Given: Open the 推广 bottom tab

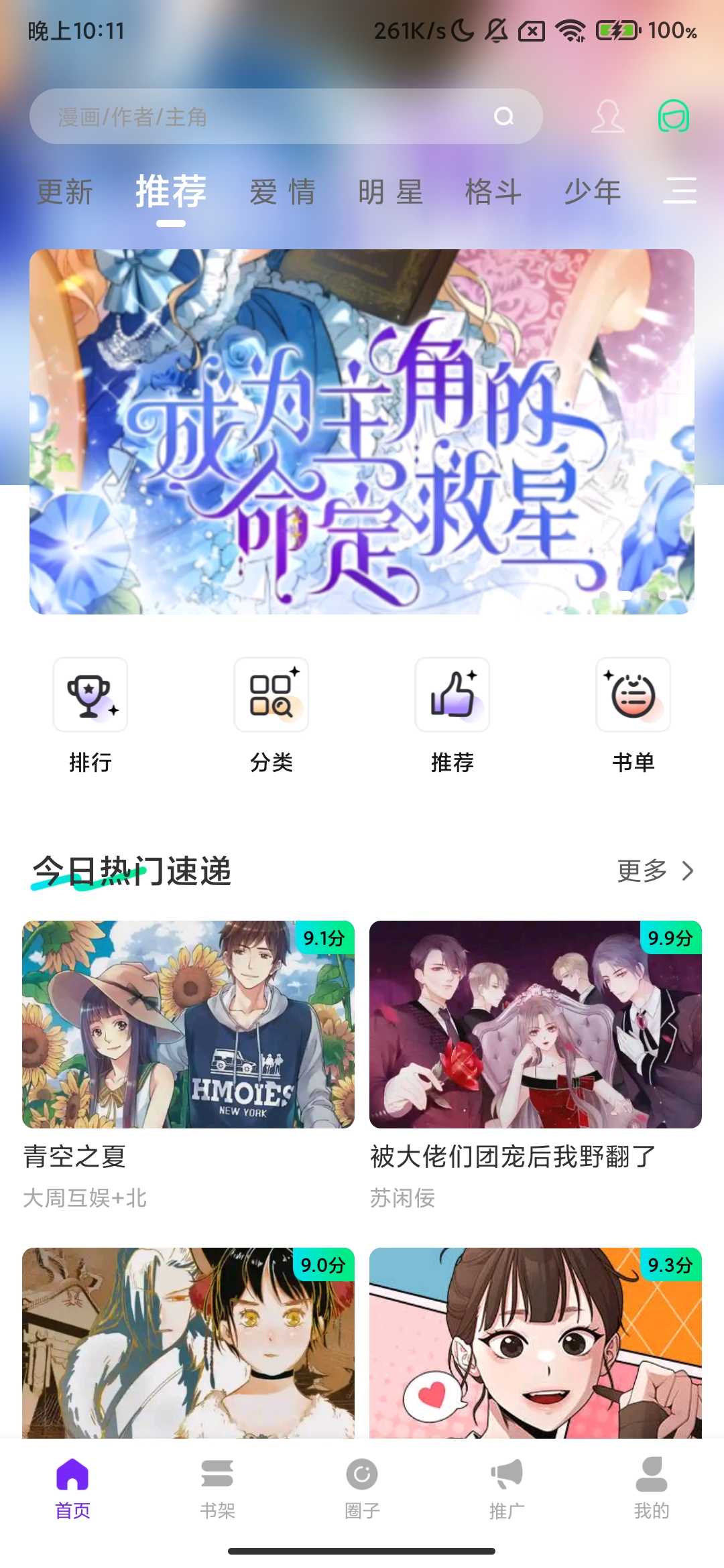Looking at the screenshot, I should pos(507,1488).
